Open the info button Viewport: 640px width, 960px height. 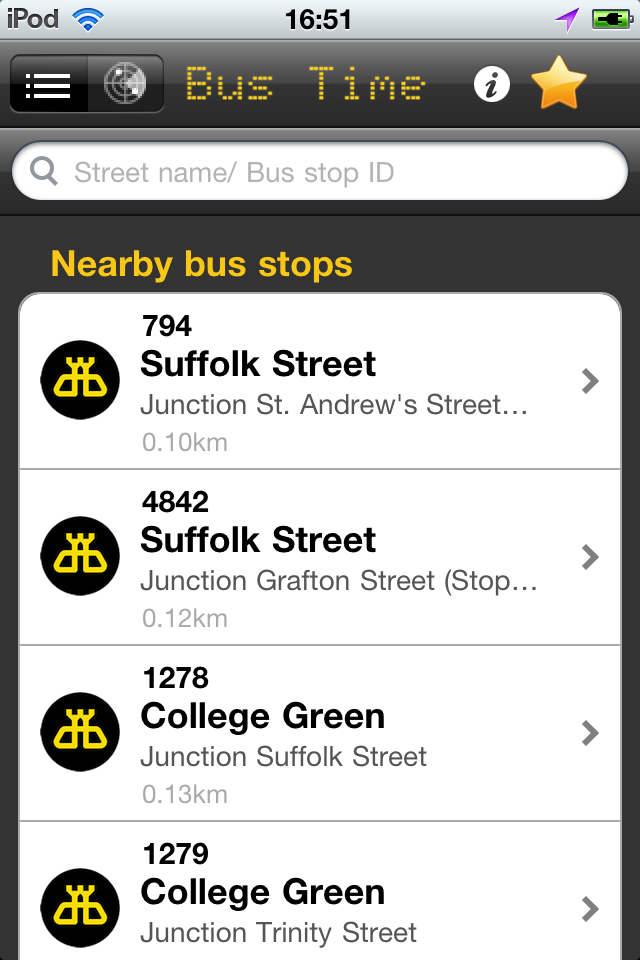pyautogui.click(x=491, y=85)
